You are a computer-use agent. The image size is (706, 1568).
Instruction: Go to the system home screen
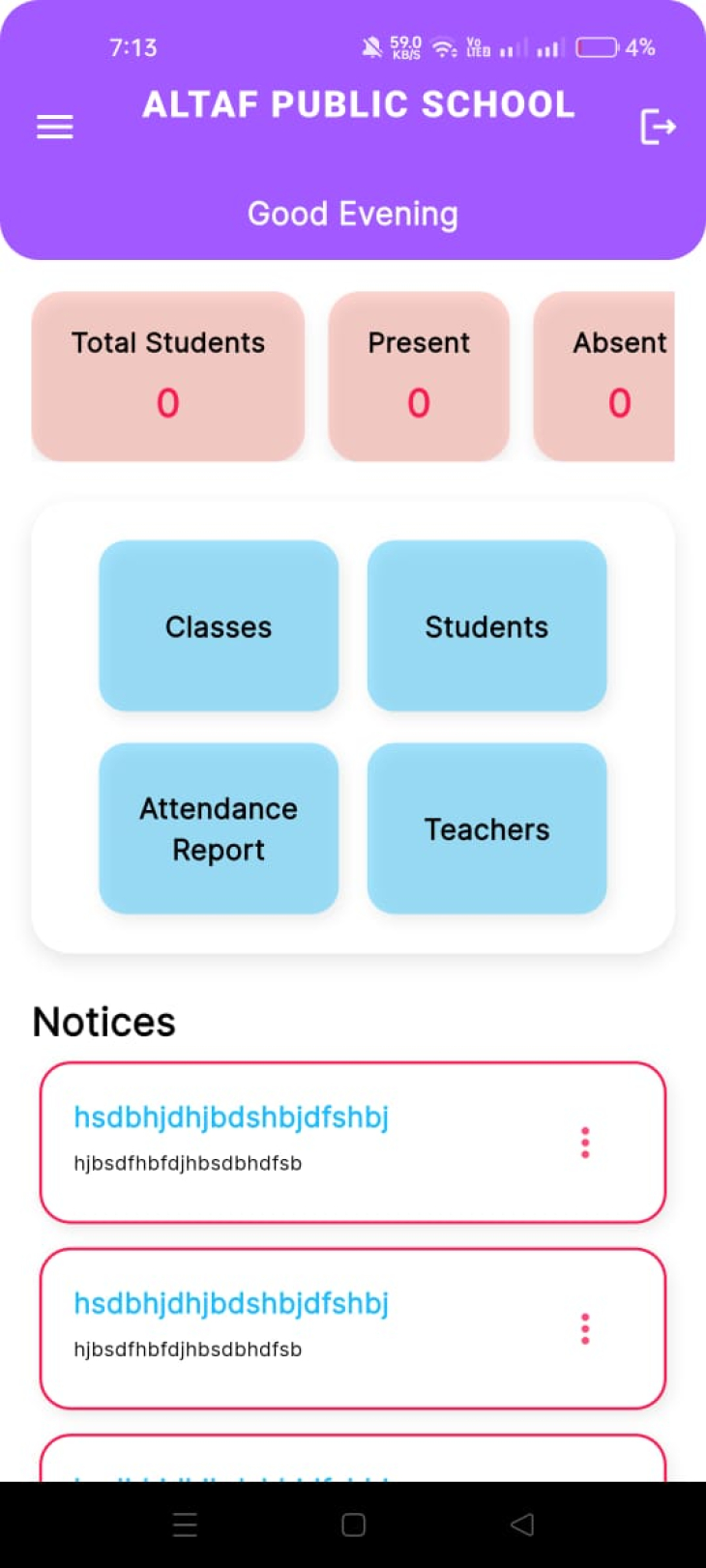coord(353,1524)
